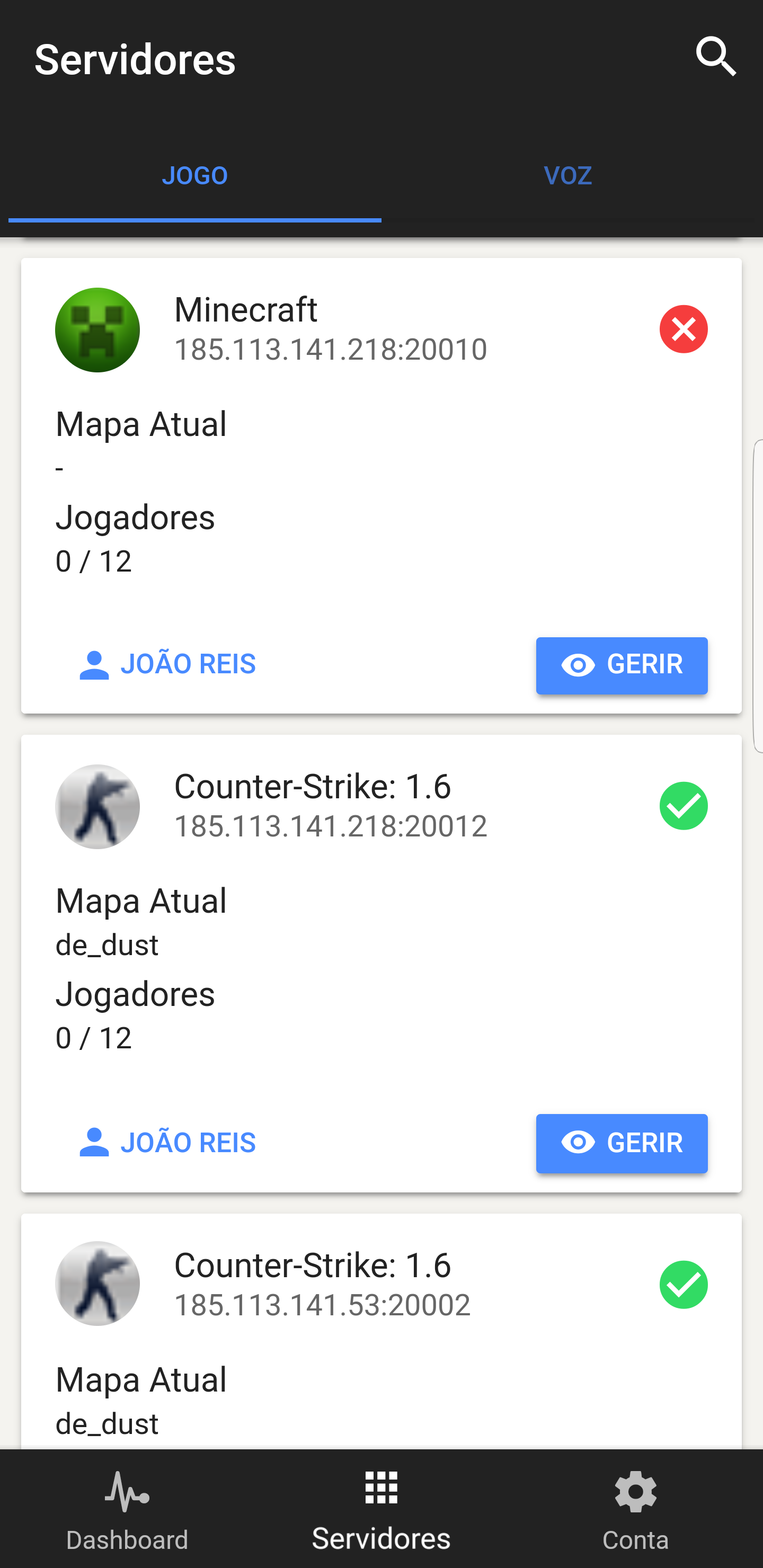Viewport: 763px width, 1568px height.
Task: Open João Reis on the Minecraft card
Action: [167, 664]
